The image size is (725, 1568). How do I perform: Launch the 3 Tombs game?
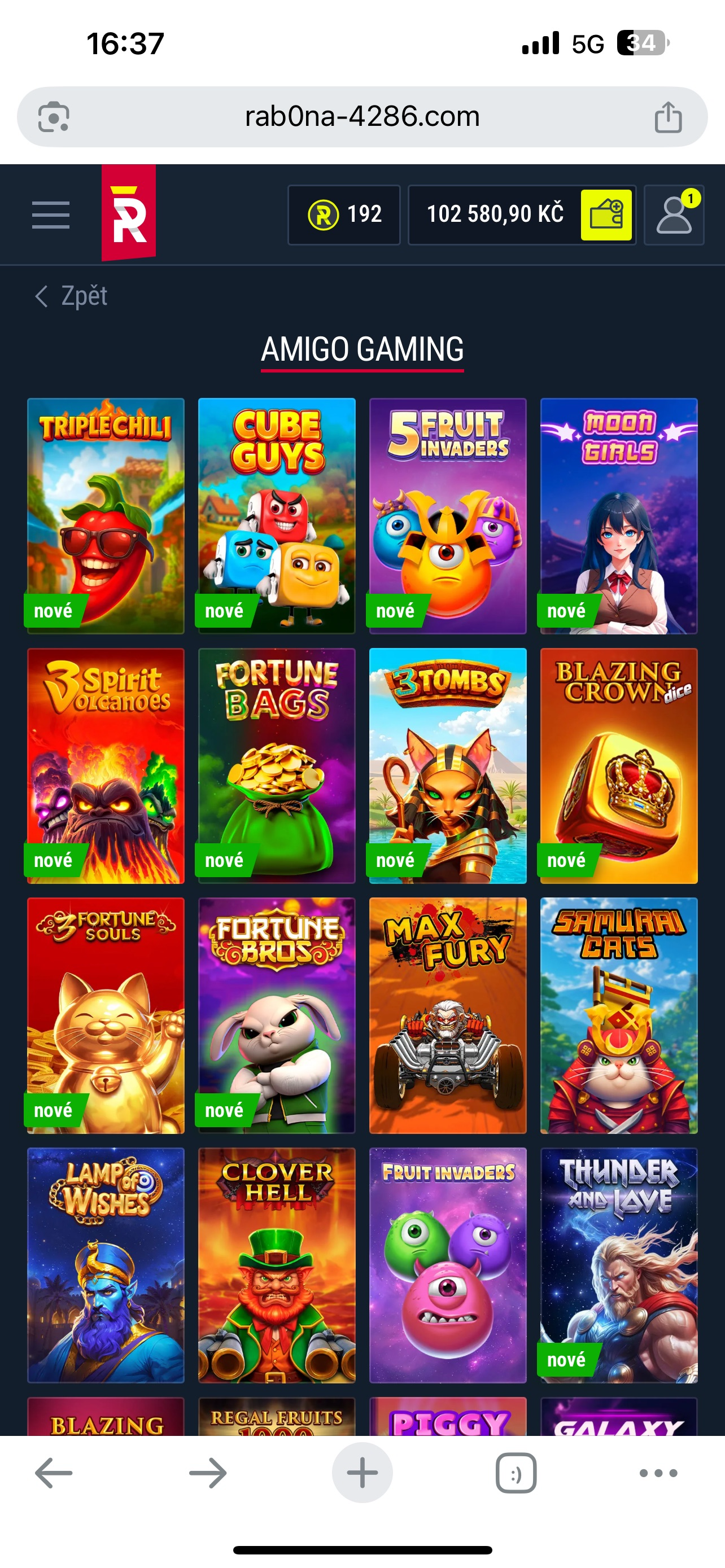448,765
